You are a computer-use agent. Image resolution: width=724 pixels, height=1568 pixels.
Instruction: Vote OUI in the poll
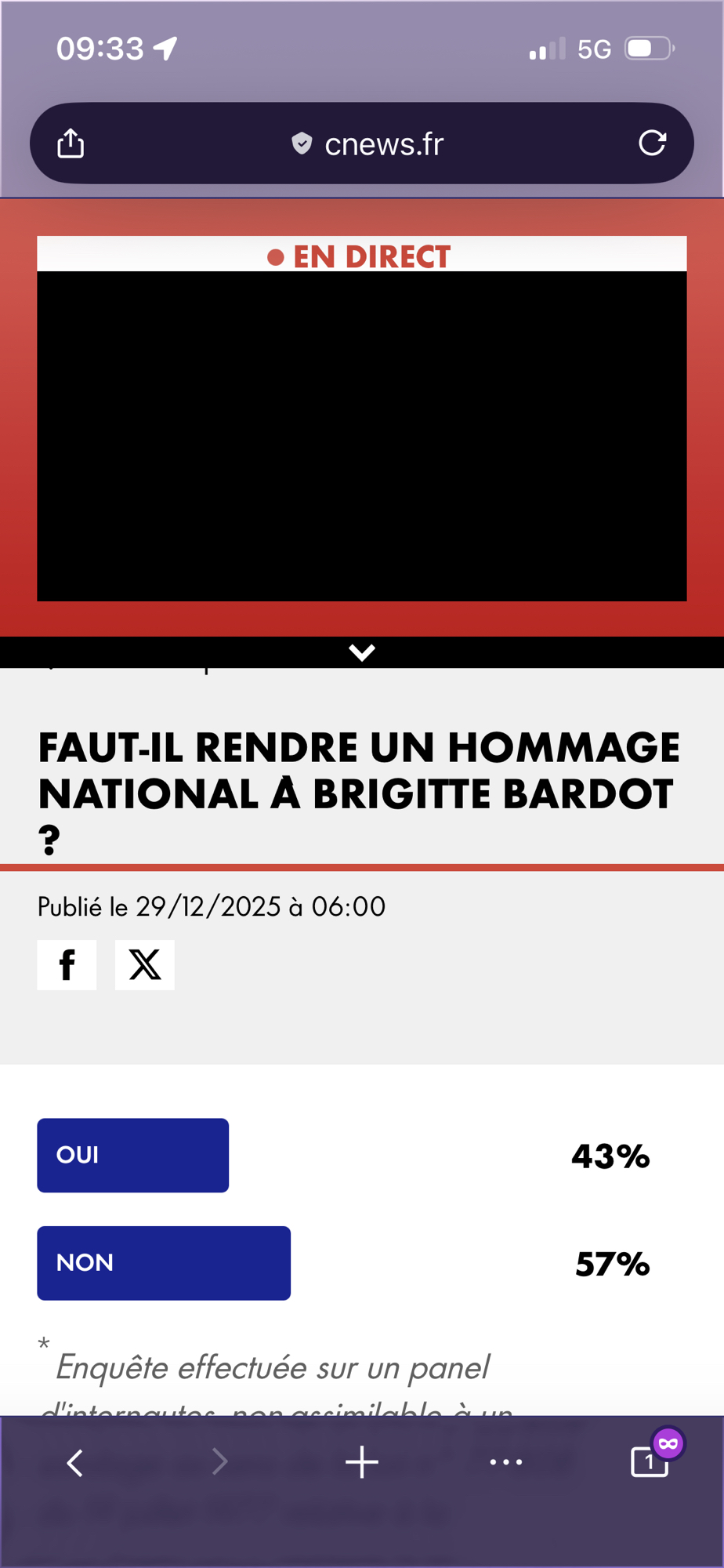pyautogui.click(x=132, y=1155)
